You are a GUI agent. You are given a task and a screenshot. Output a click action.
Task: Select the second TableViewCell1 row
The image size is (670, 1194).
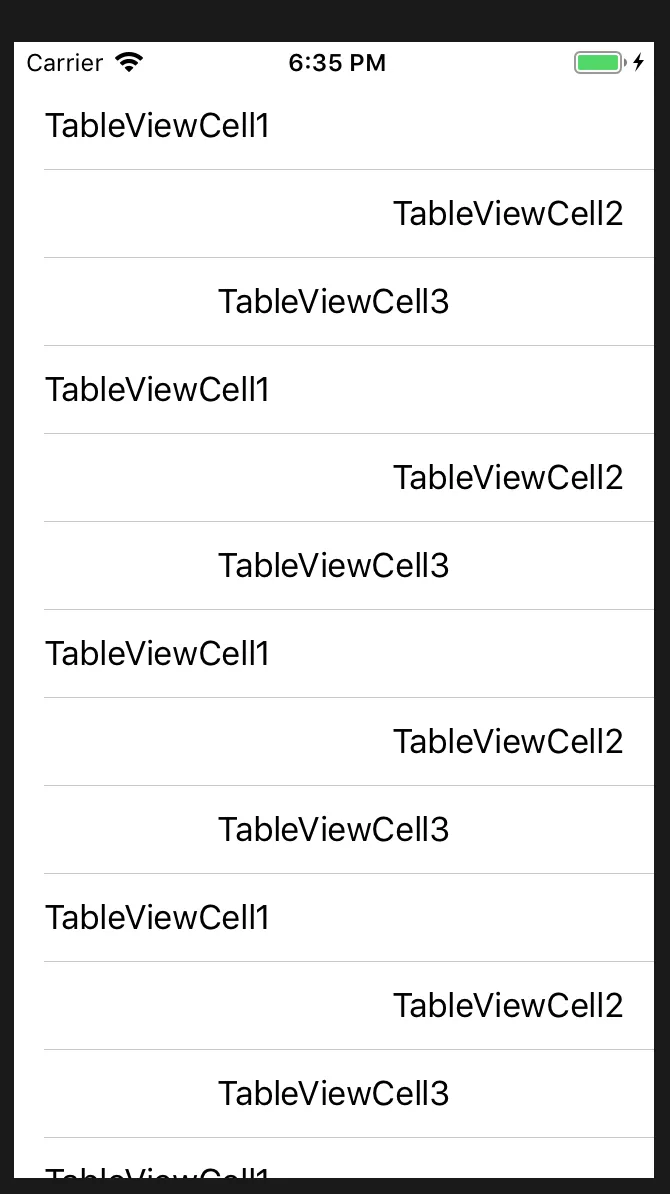(x=157, y=390)
